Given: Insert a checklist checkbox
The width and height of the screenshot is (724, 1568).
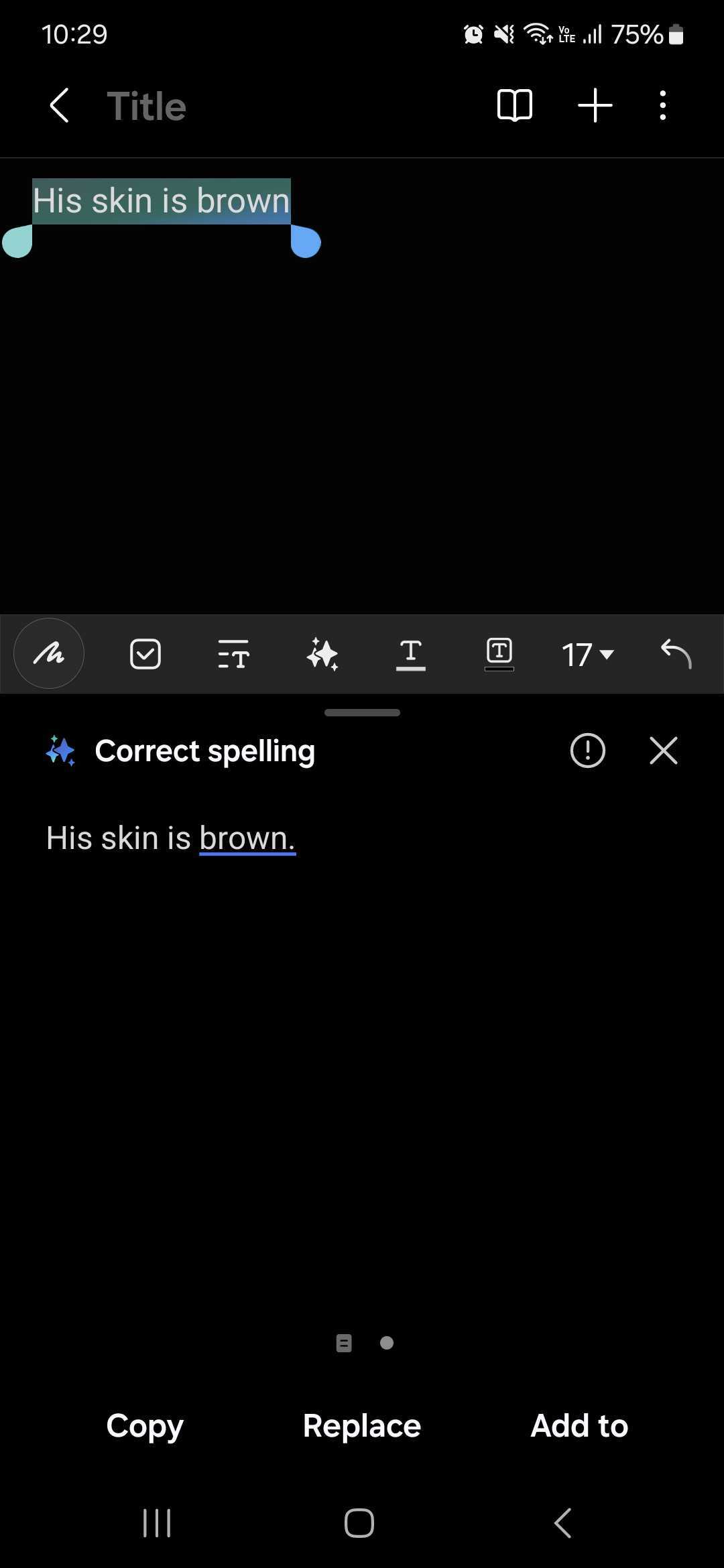Looking at the screenshot, I should tap(145, 654).
